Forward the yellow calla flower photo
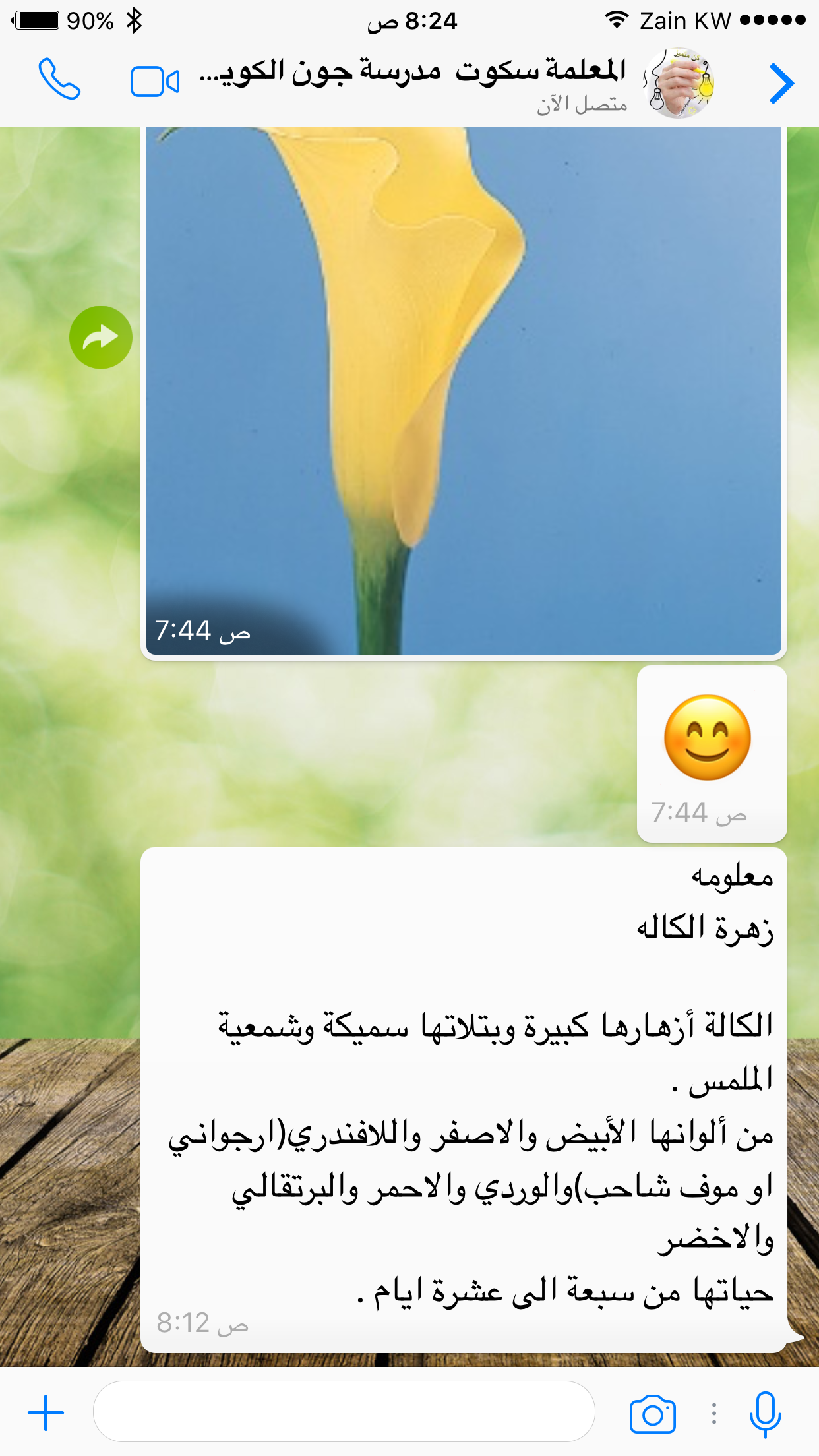 [101, 337]
